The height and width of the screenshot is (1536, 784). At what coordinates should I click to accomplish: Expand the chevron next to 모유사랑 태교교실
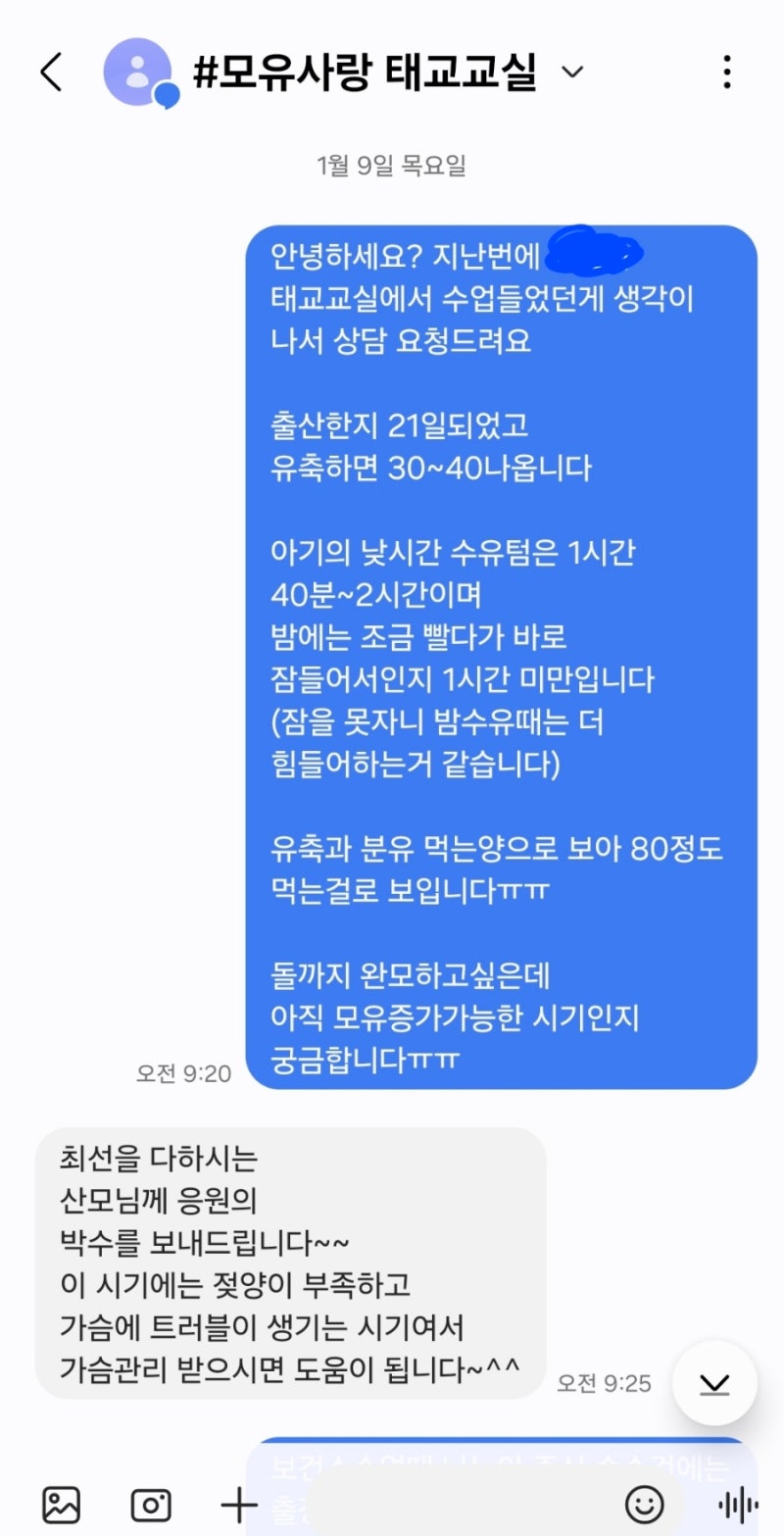(571, 72)
